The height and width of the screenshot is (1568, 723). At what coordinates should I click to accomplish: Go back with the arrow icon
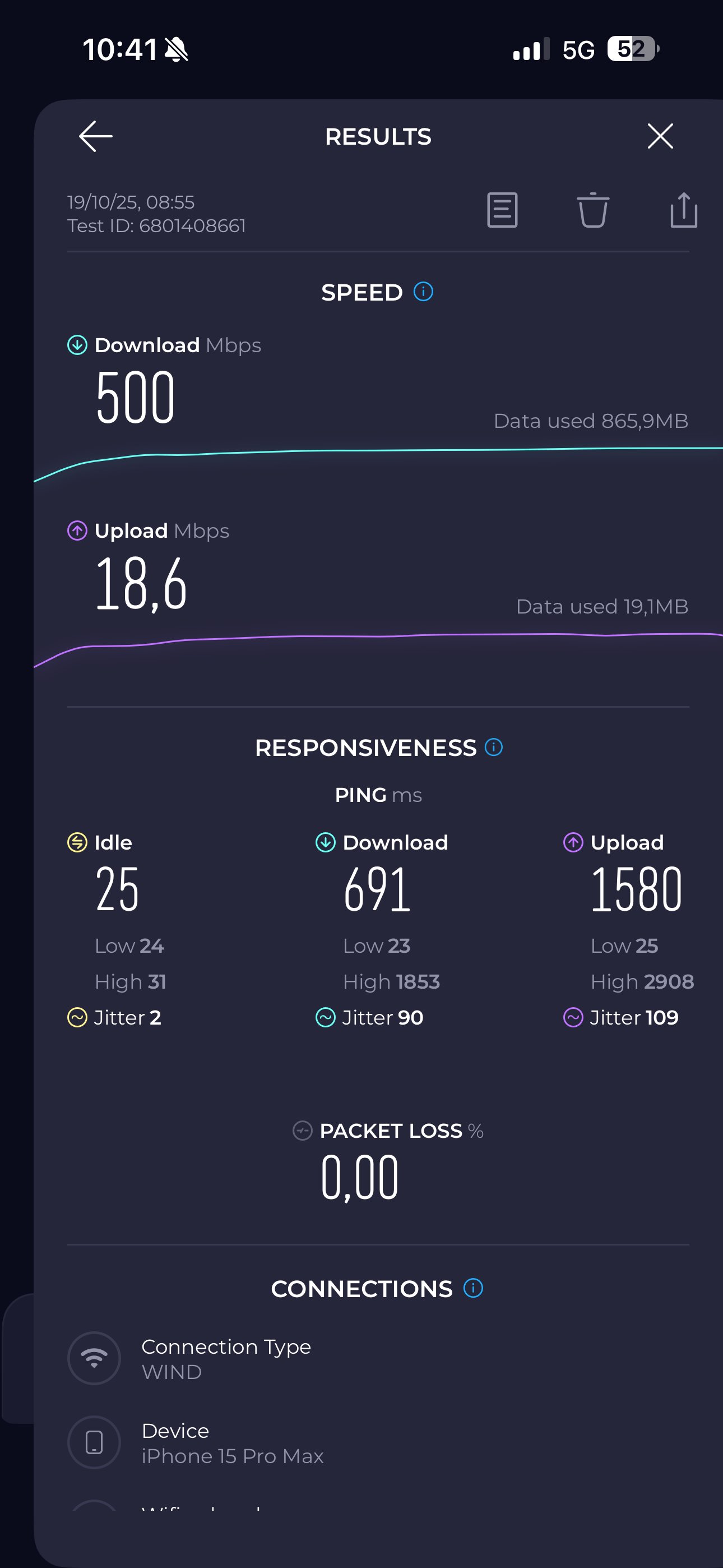[x=95, y=136]
